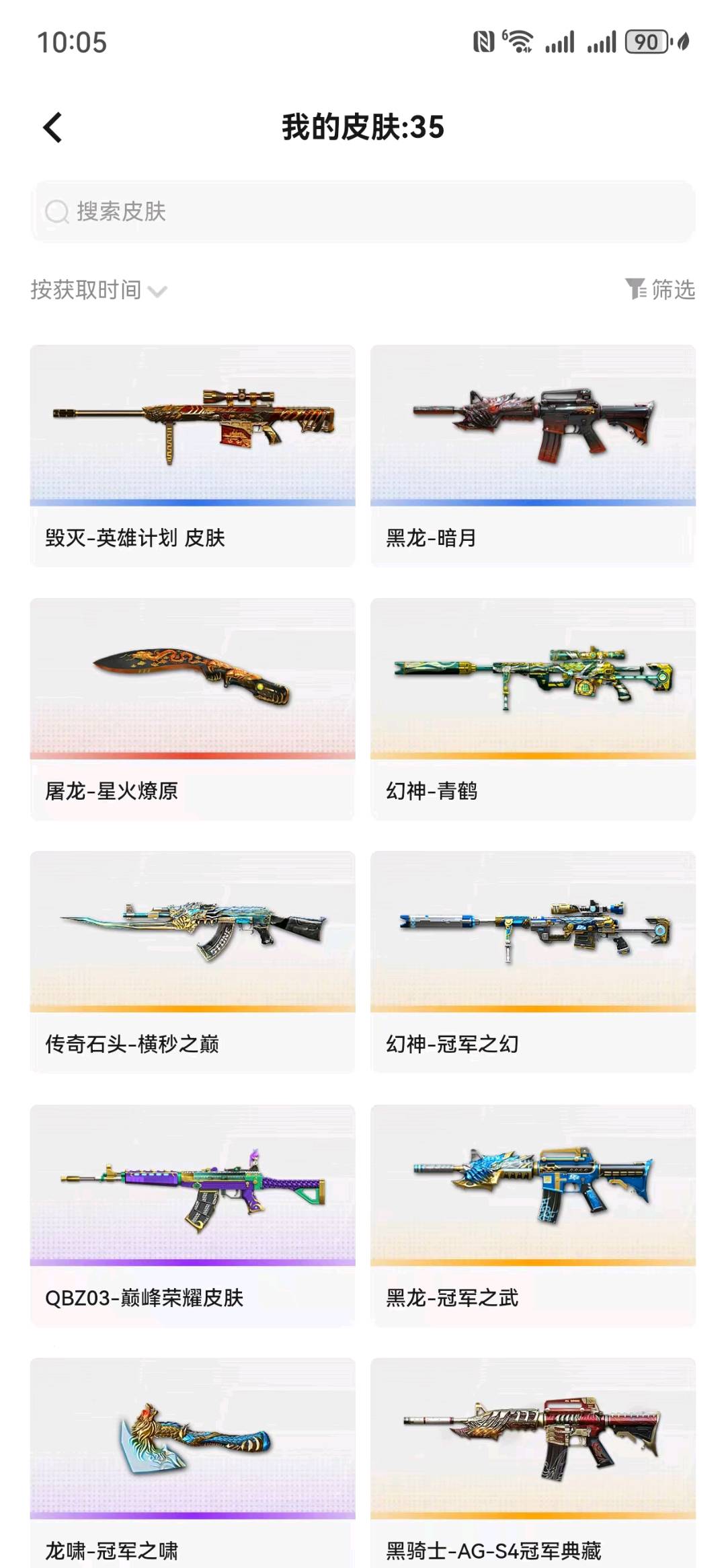
Task: Open the 黑骑士-AG-S4冠军典藏 card
Action: pos(533,1462)
